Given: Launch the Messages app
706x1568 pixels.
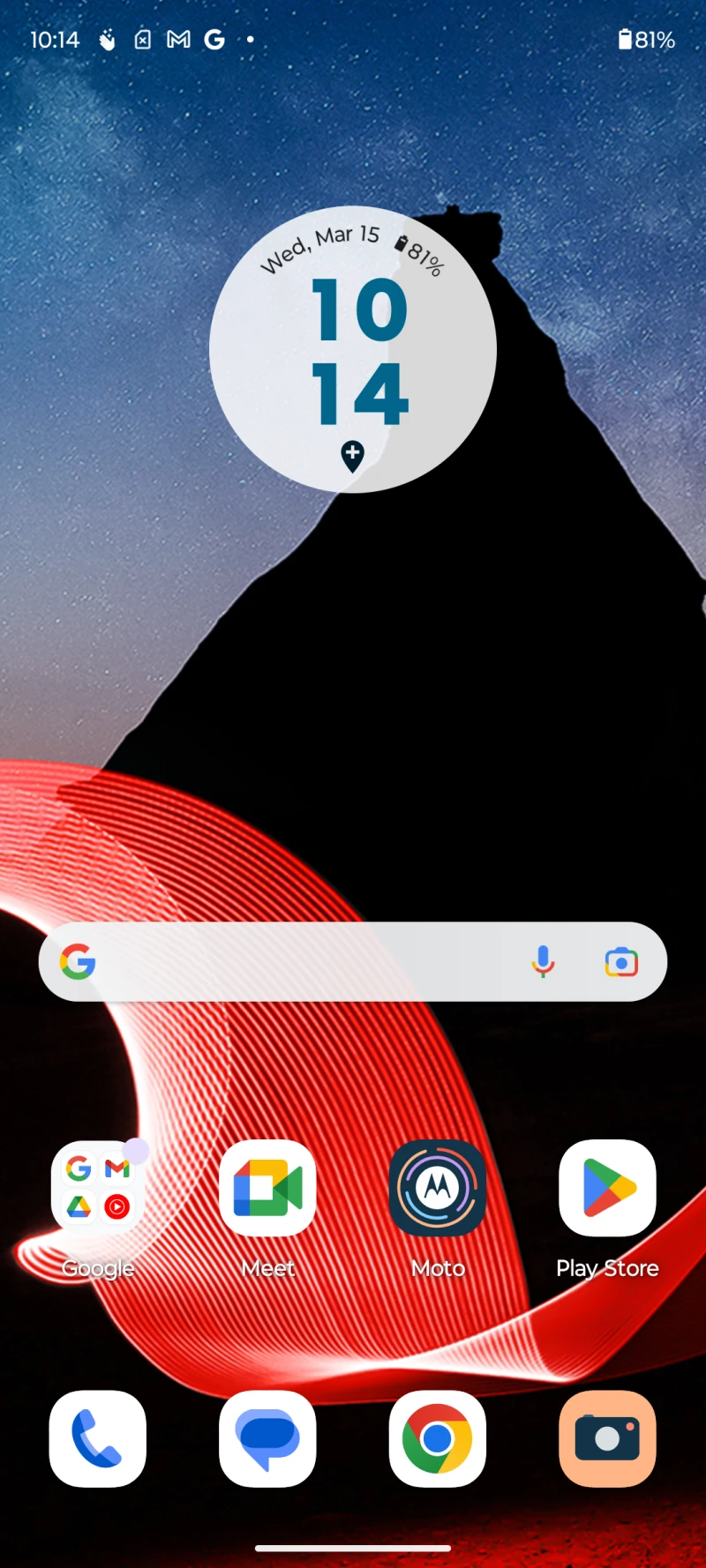Looking at the screenshot, I should (x=267, y=1438).
